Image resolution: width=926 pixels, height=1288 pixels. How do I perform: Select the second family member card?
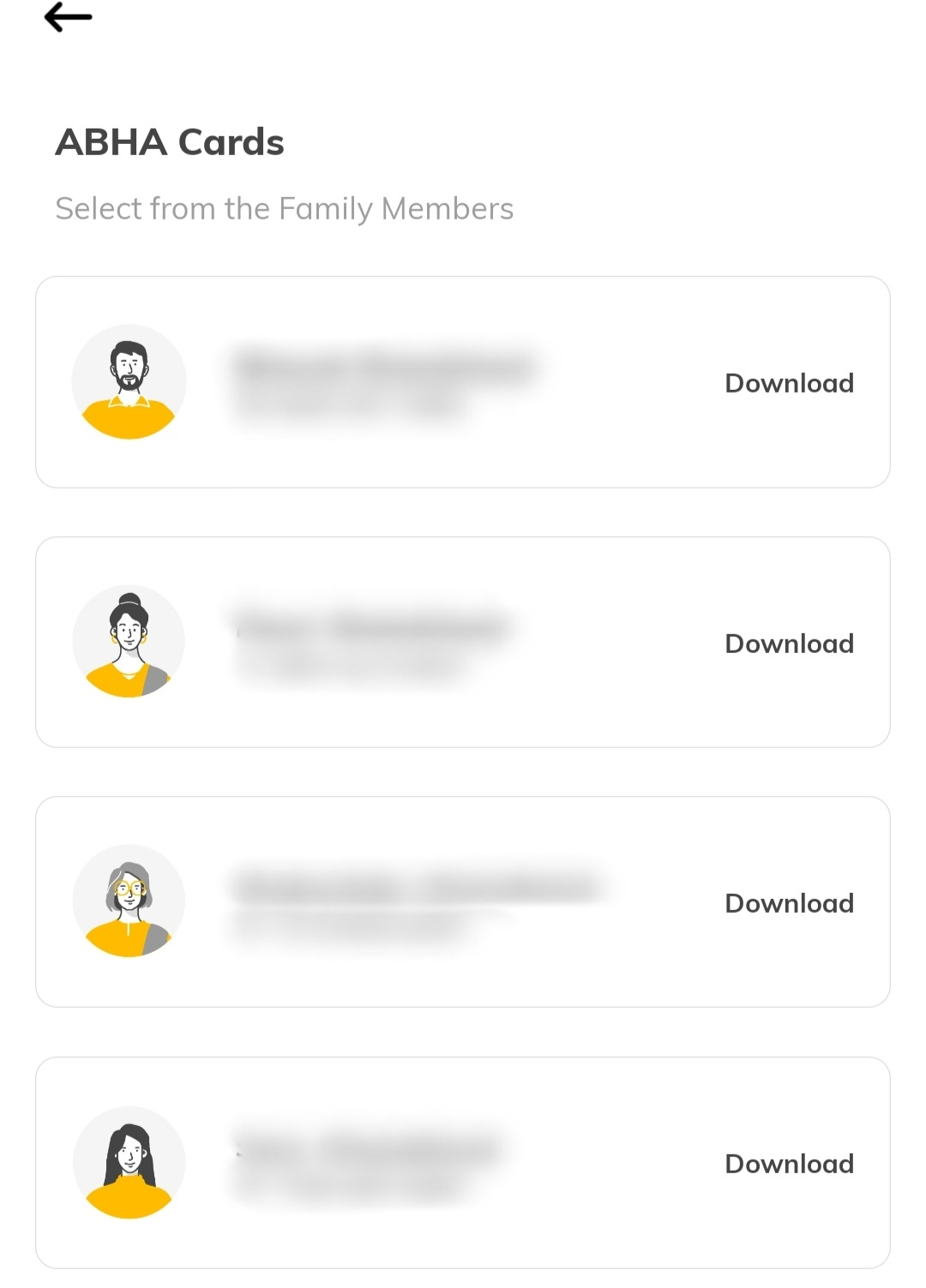click(x=463, y=643)
